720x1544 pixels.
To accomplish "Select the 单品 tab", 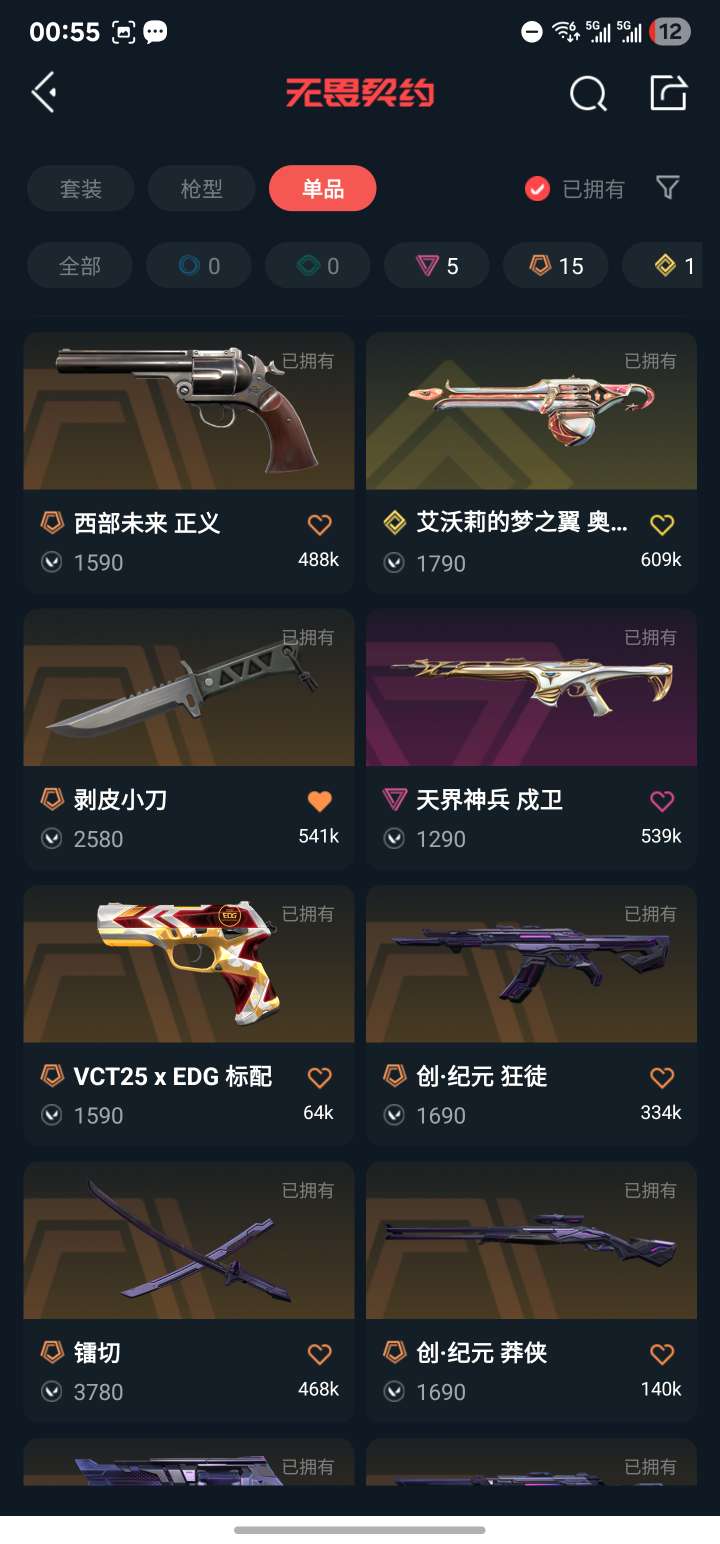I will coord(322,188).
